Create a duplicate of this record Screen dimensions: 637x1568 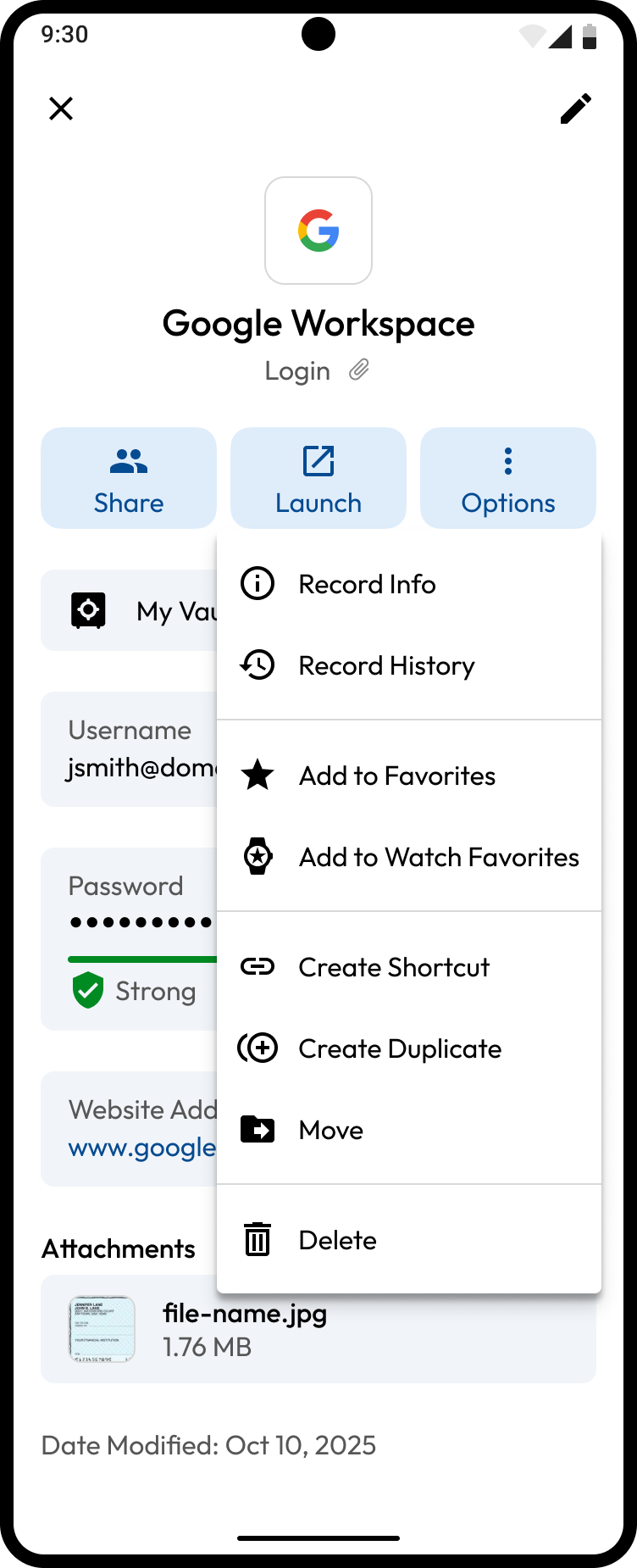[400, 1049]
